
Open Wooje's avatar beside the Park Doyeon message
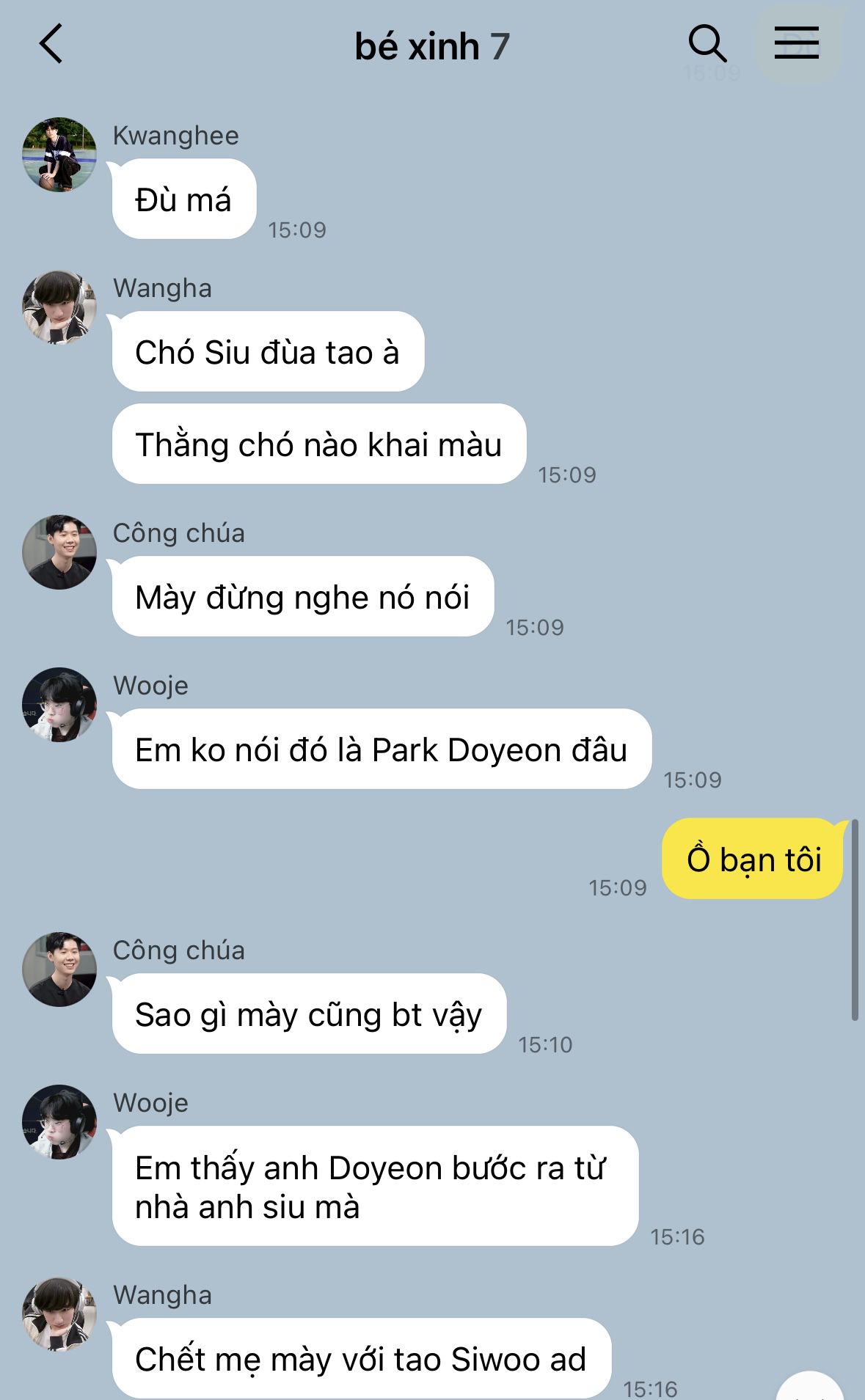pyautogui.click(x=59, y=705)
